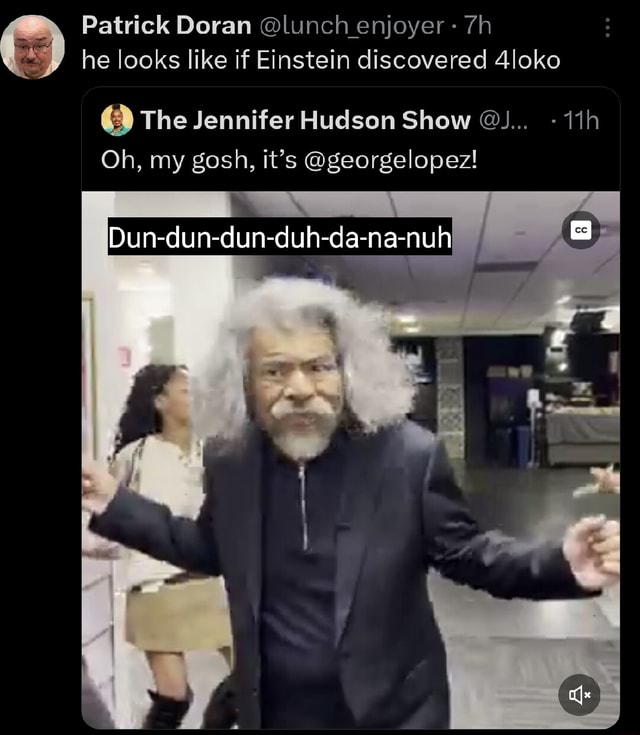640x735 pixels.
Task: Open Patrick Doran's profile picture
Action: (x=32, y=46)
